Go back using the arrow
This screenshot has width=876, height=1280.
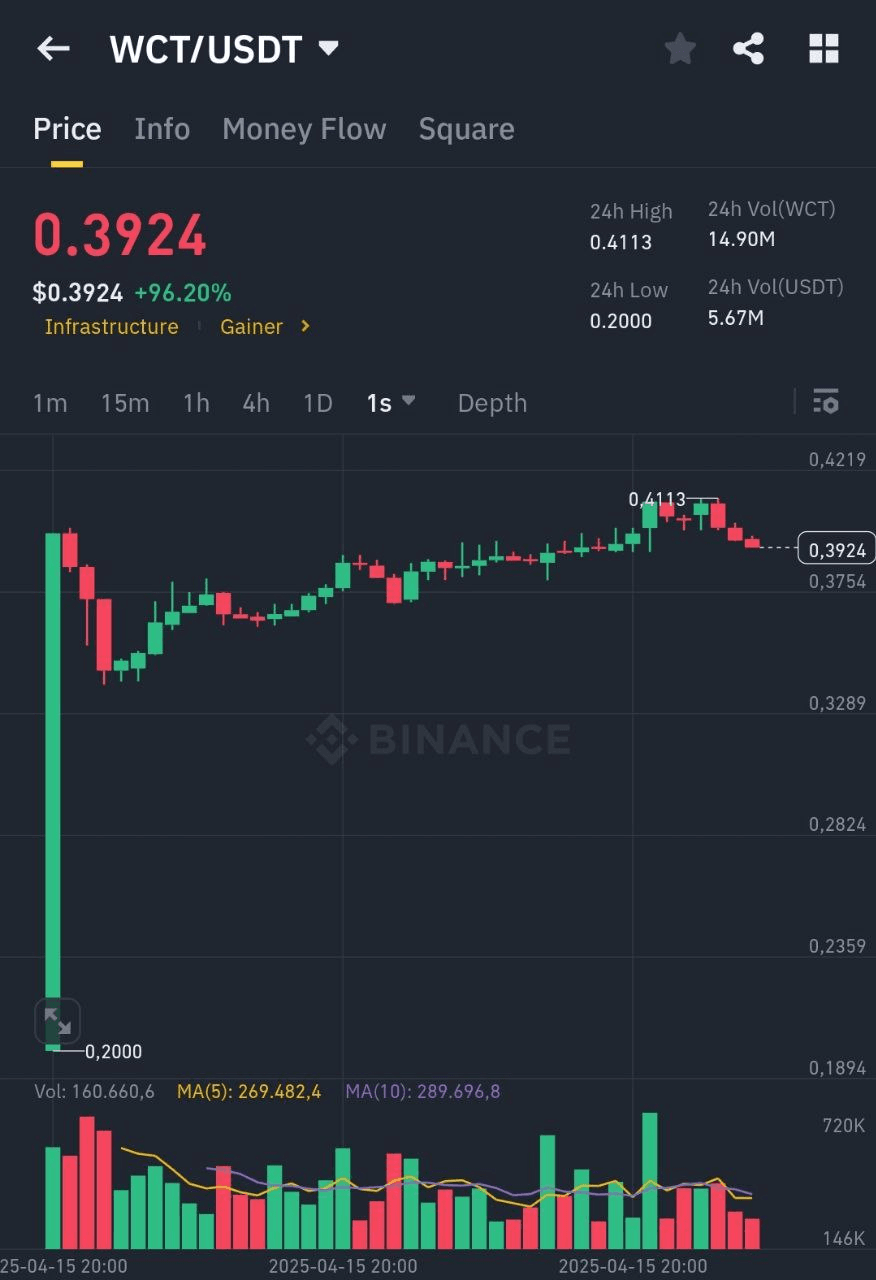click(53, 48)
